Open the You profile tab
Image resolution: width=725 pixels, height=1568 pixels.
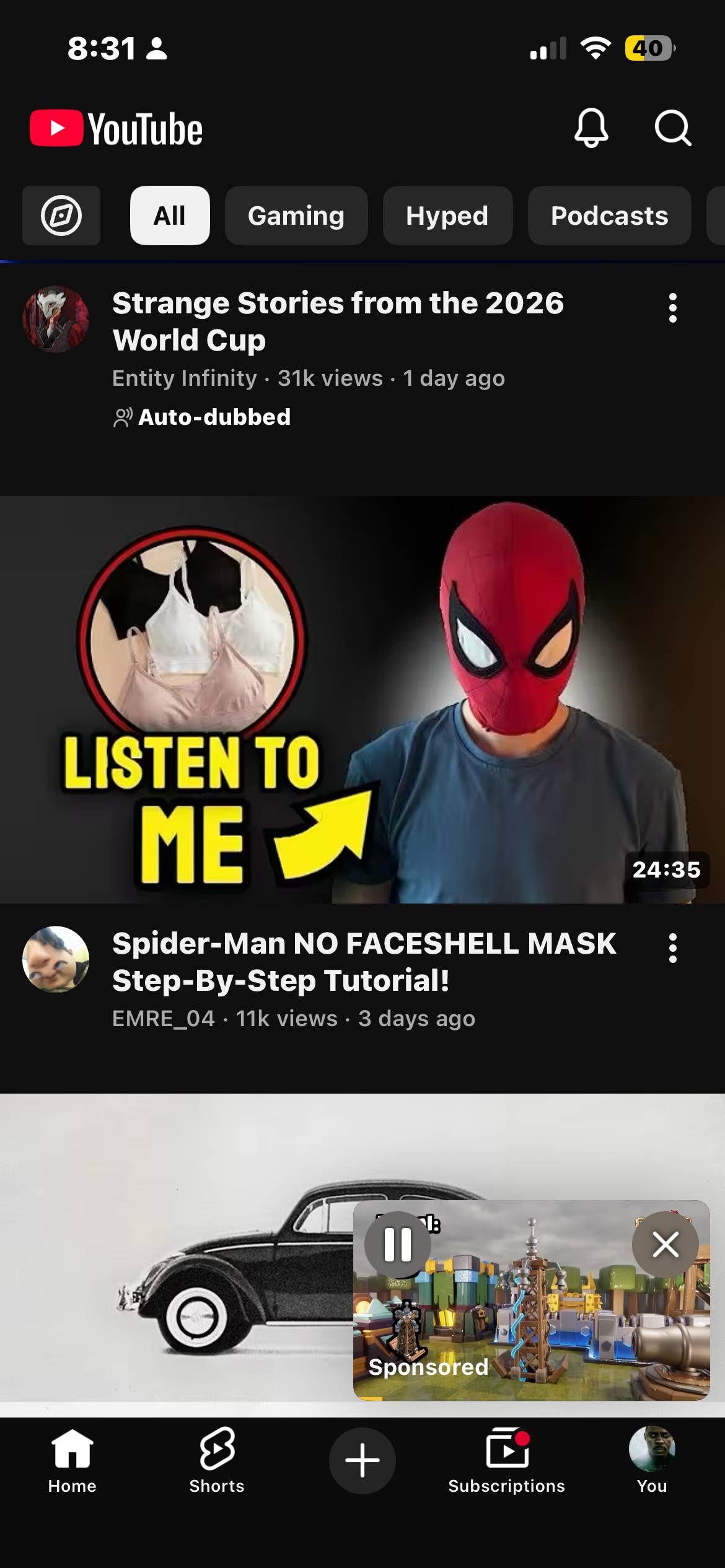652,1460
